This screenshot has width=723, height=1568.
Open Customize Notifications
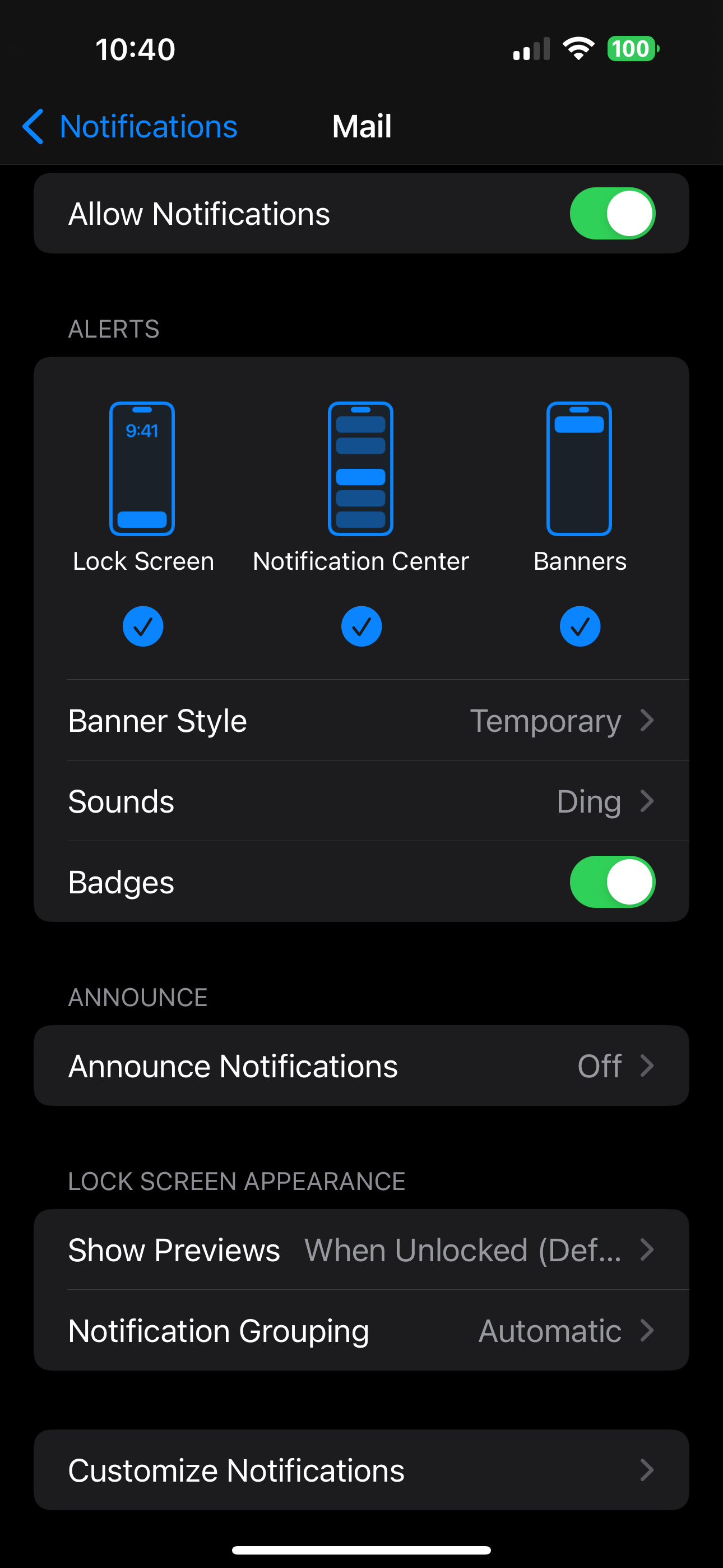tap(361, 1470)
